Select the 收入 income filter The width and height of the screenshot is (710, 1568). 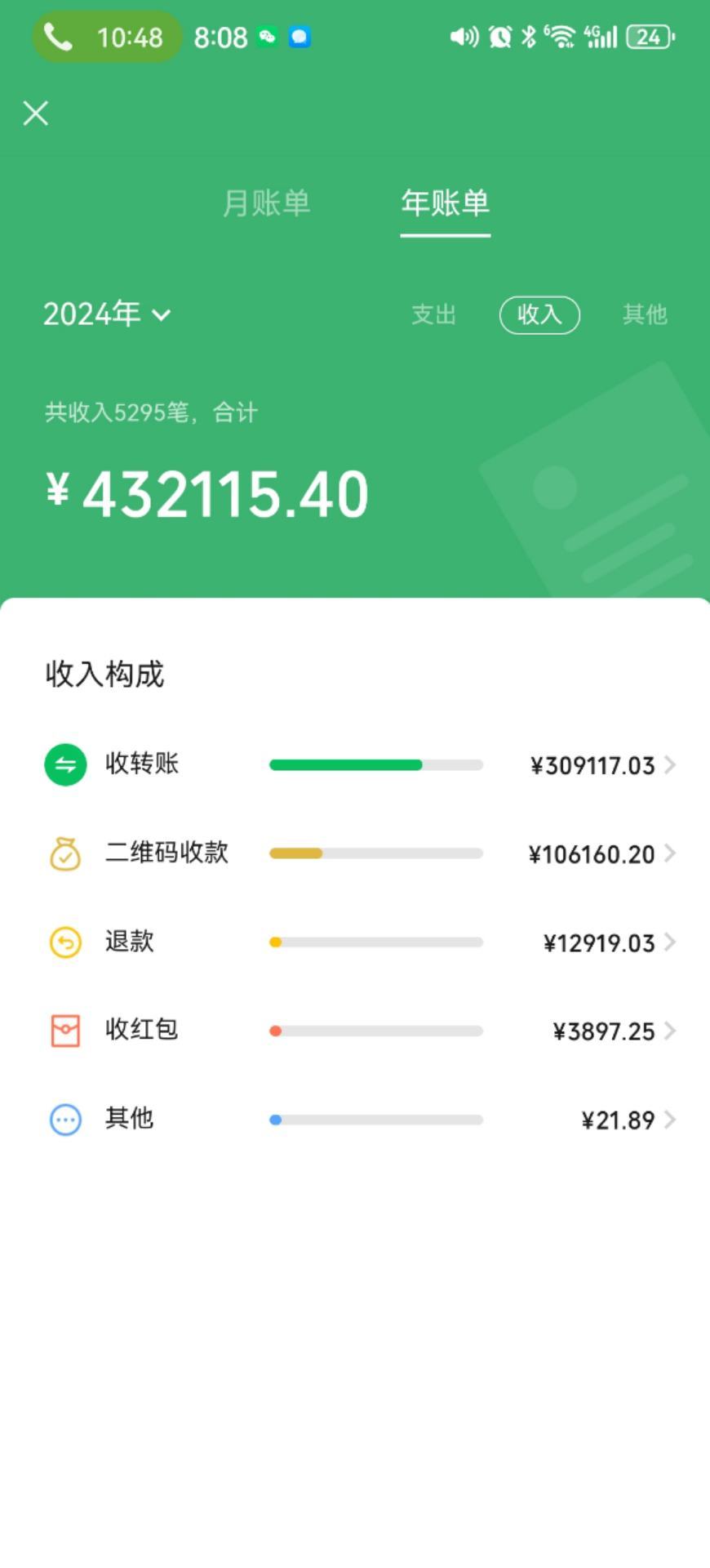pyautogui.click(x=539, y=314)
